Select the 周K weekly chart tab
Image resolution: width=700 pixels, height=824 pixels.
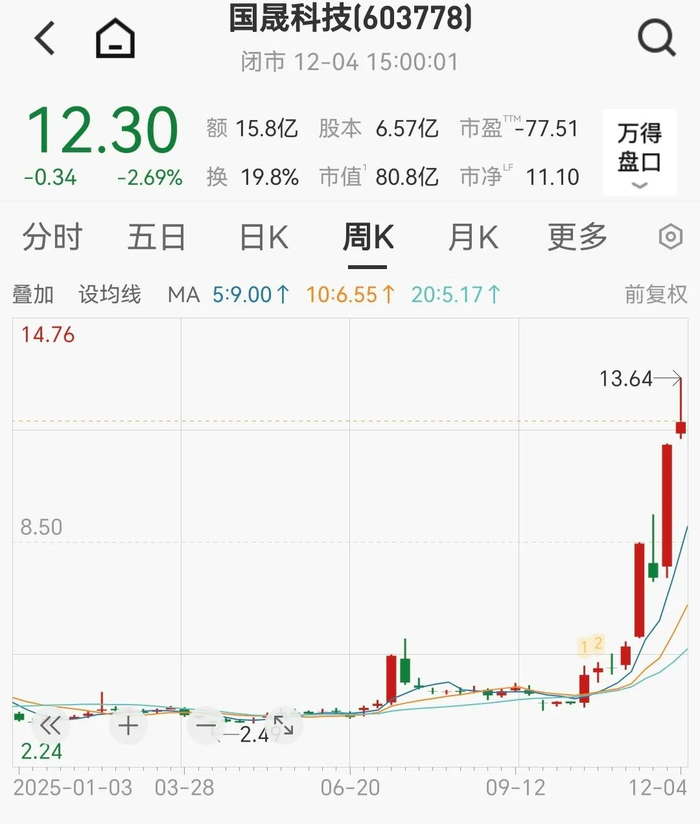(x=368, y=238)
